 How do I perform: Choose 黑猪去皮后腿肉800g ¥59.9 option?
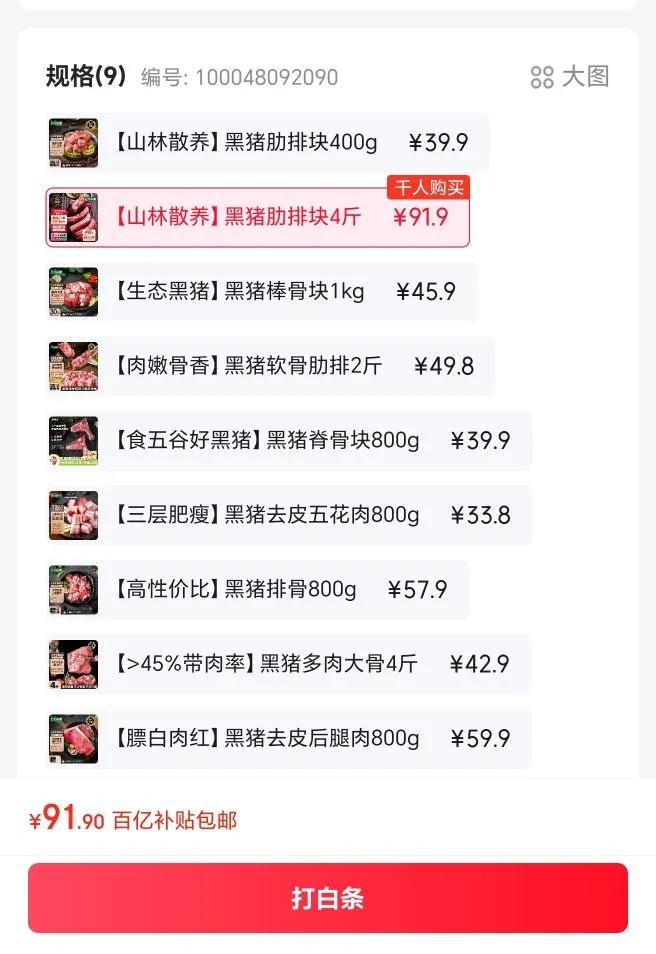coord(288,739)
